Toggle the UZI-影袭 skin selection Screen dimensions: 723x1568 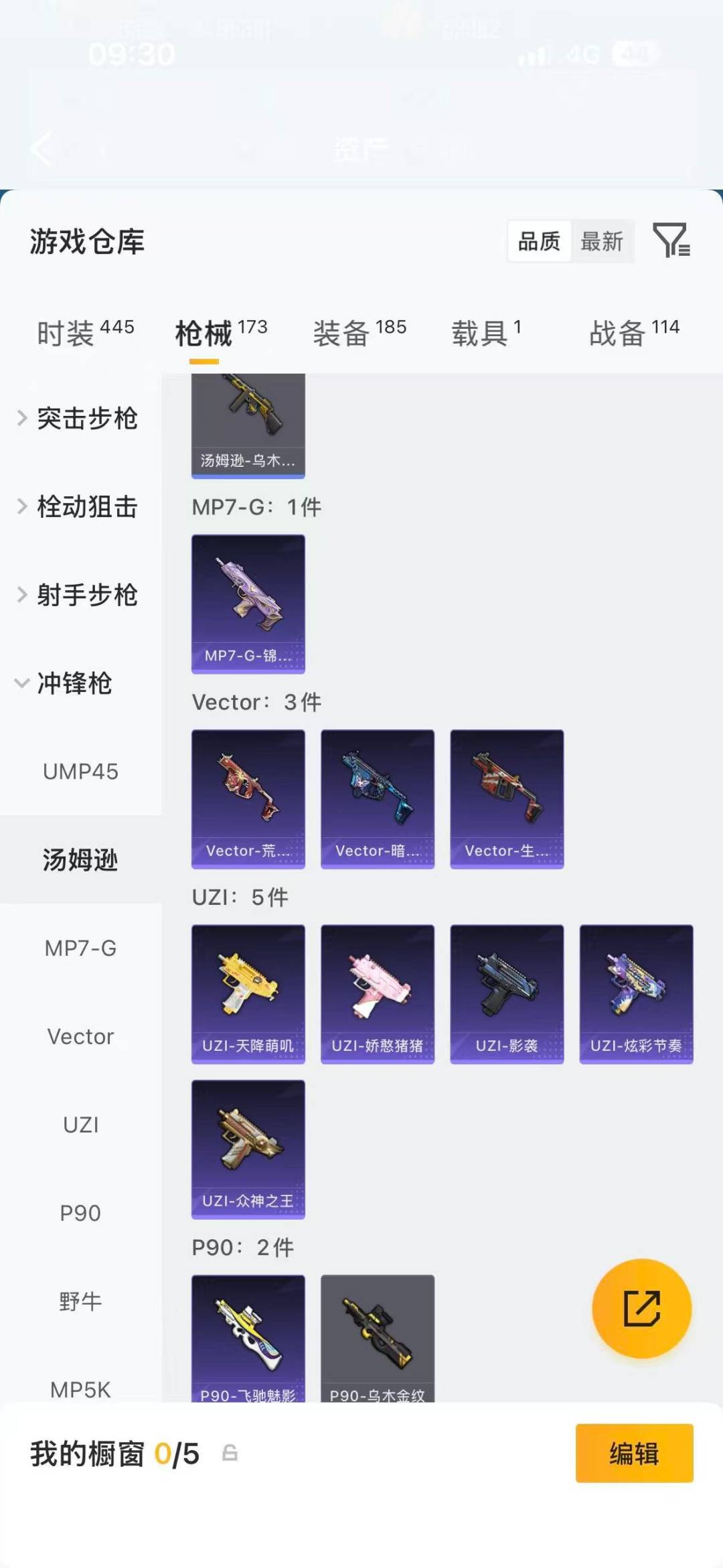point(507,993)
